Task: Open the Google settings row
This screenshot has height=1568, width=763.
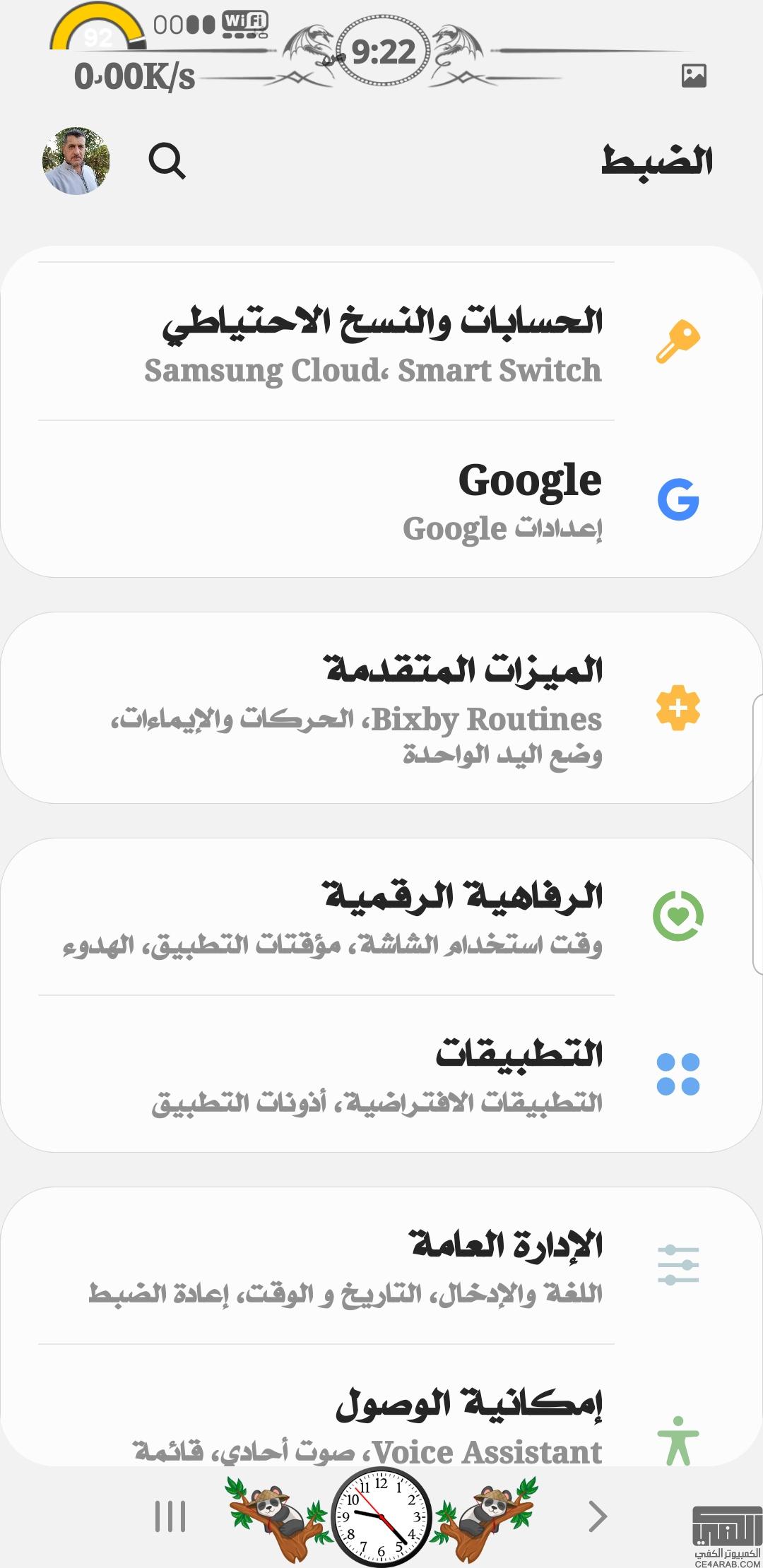Action: 381,499
